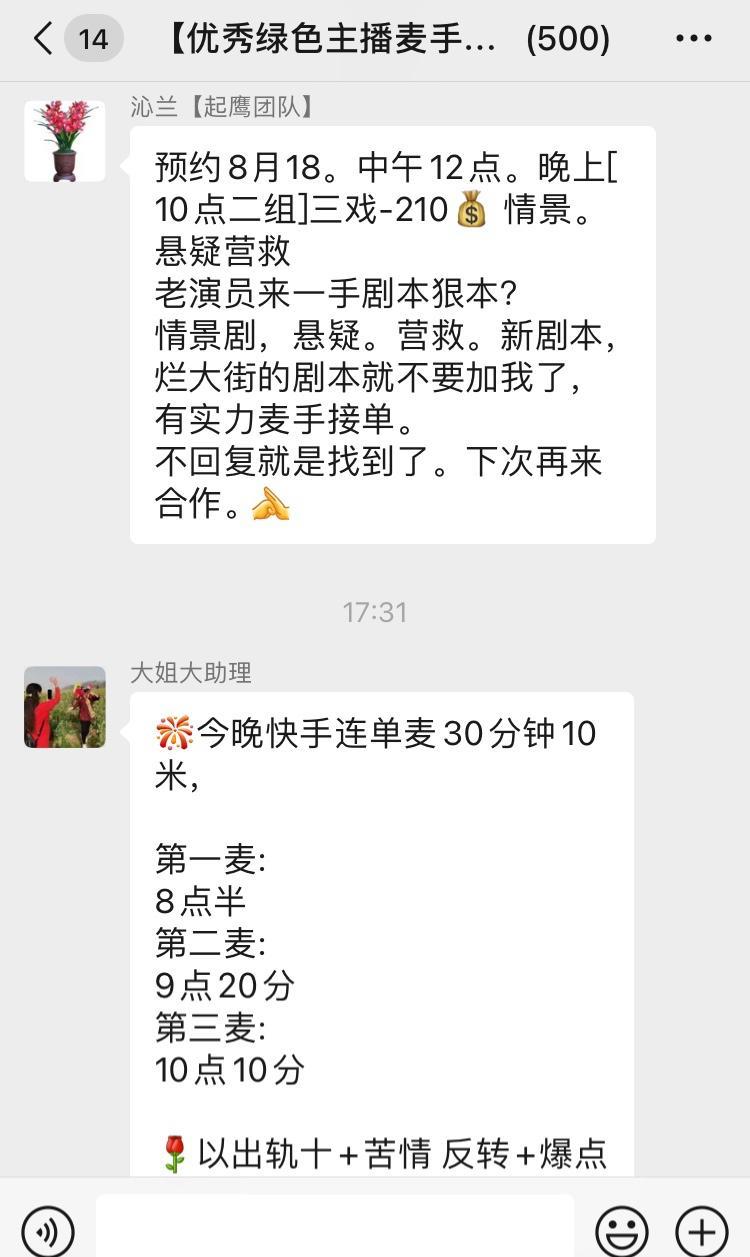Screen dimensions: 750x1257
Task: Open the plus attachments menu
Action: click(701, 1229)
